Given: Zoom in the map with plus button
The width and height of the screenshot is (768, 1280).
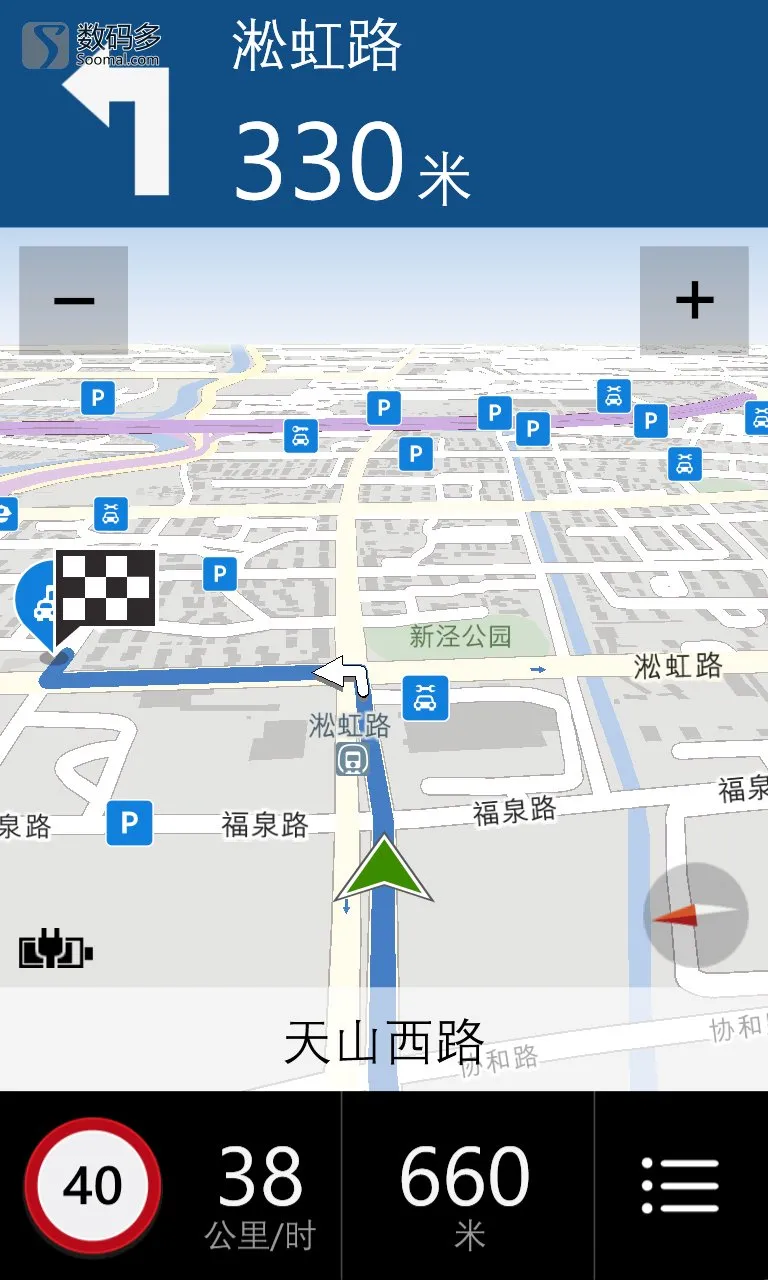Looking at the screenshot, I should (694, 300).
